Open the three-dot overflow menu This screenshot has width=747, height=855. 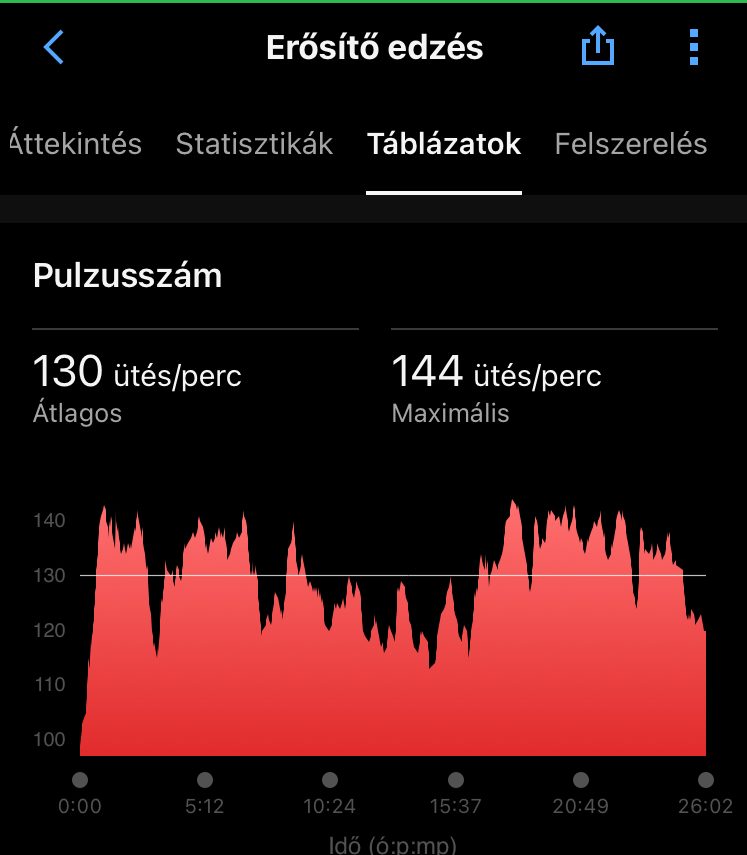pyautogui.click(x=694, y=47)
